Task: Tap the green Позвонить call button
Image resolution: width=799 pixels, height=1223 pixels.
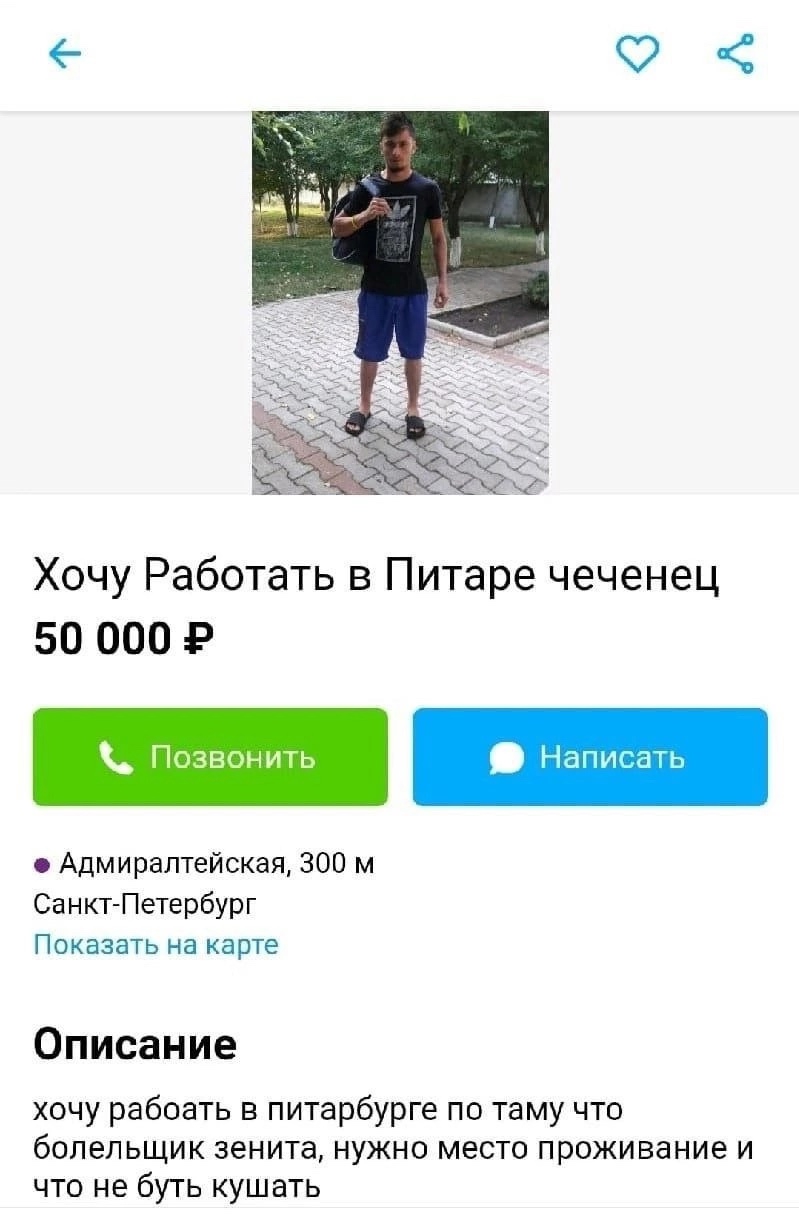Action: tap(210, 757)
